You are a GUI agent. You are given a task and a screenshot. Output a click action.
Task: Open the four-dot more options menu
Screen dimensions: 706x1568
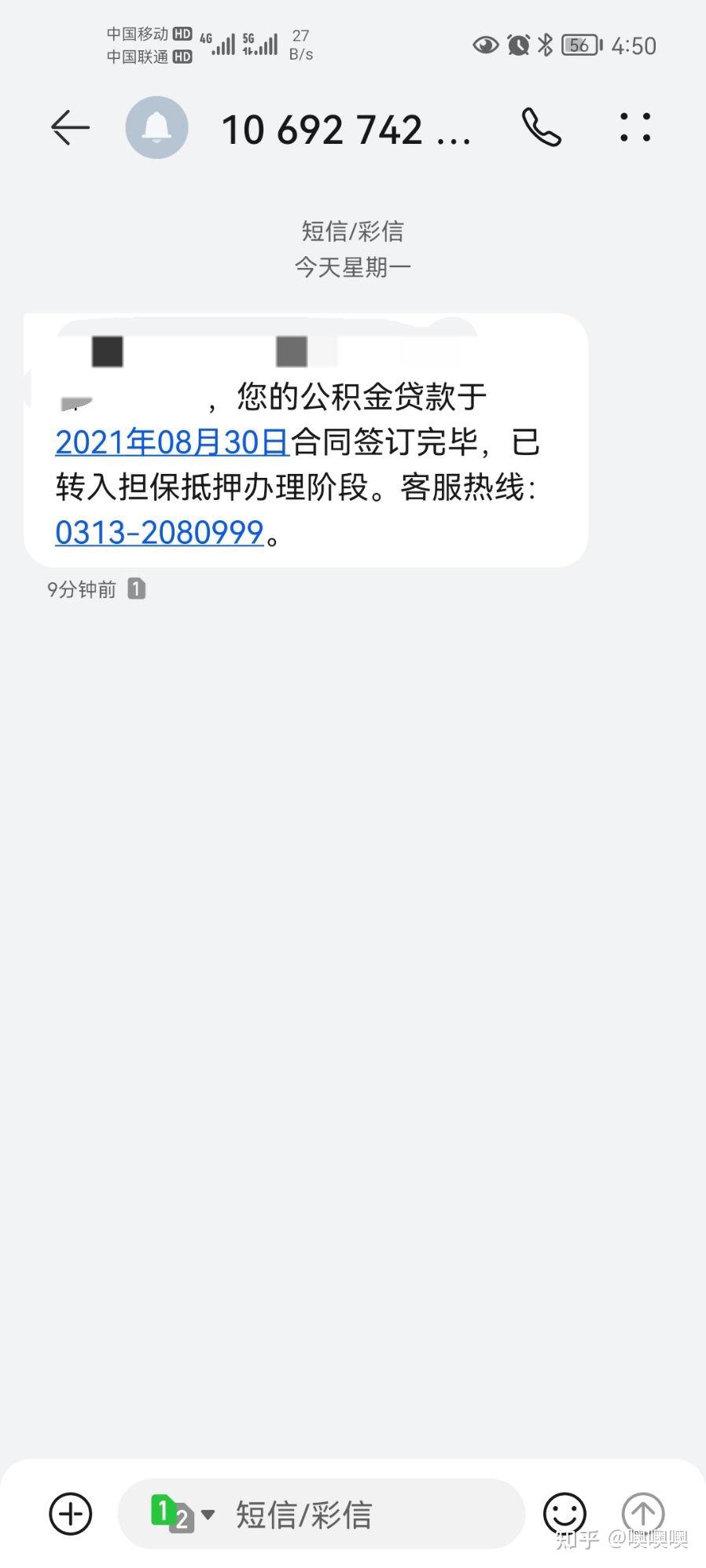point(635,127)
